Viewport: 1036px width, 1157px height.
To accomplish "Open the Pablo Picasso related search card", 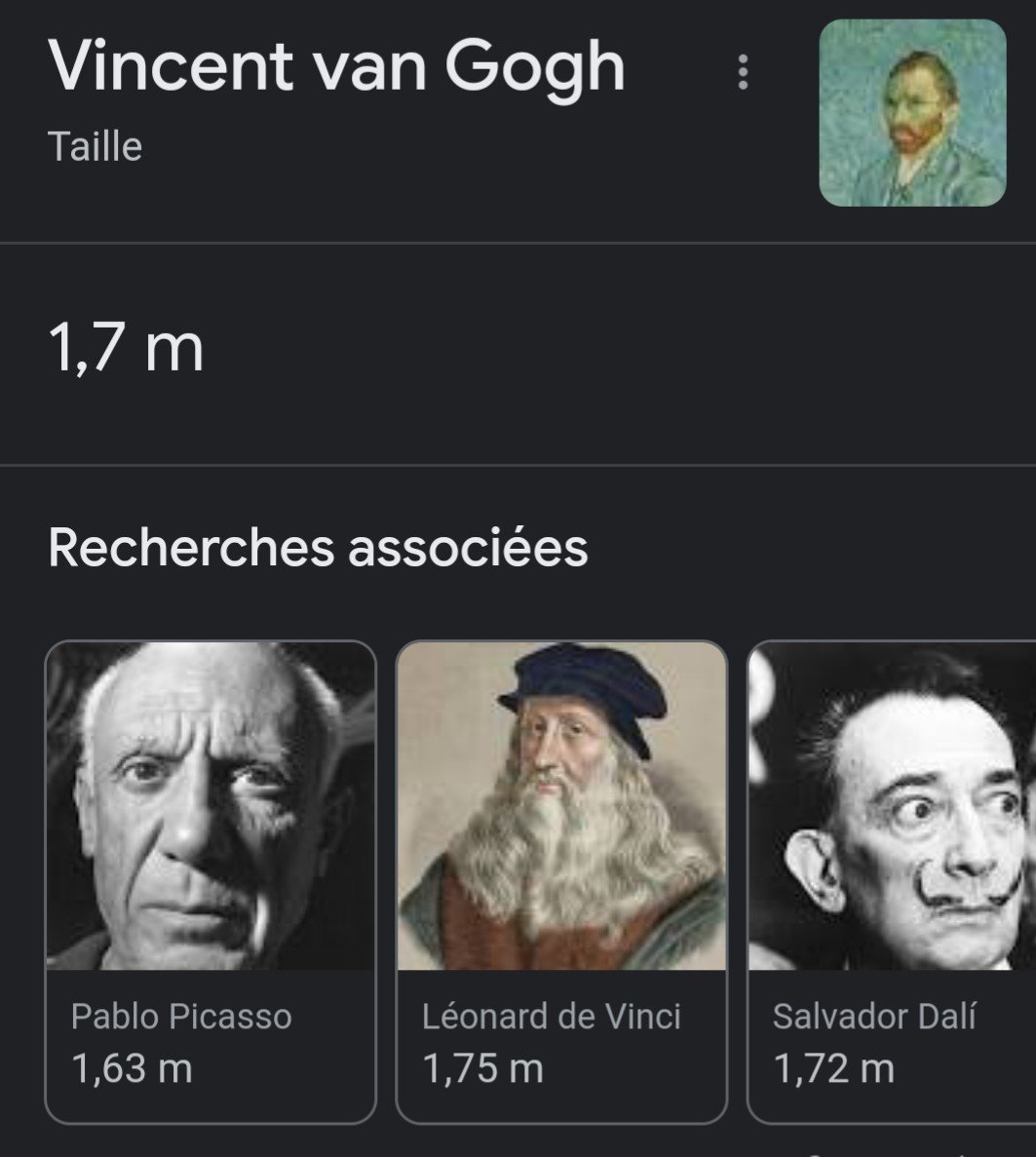I will tap(211, 881).
